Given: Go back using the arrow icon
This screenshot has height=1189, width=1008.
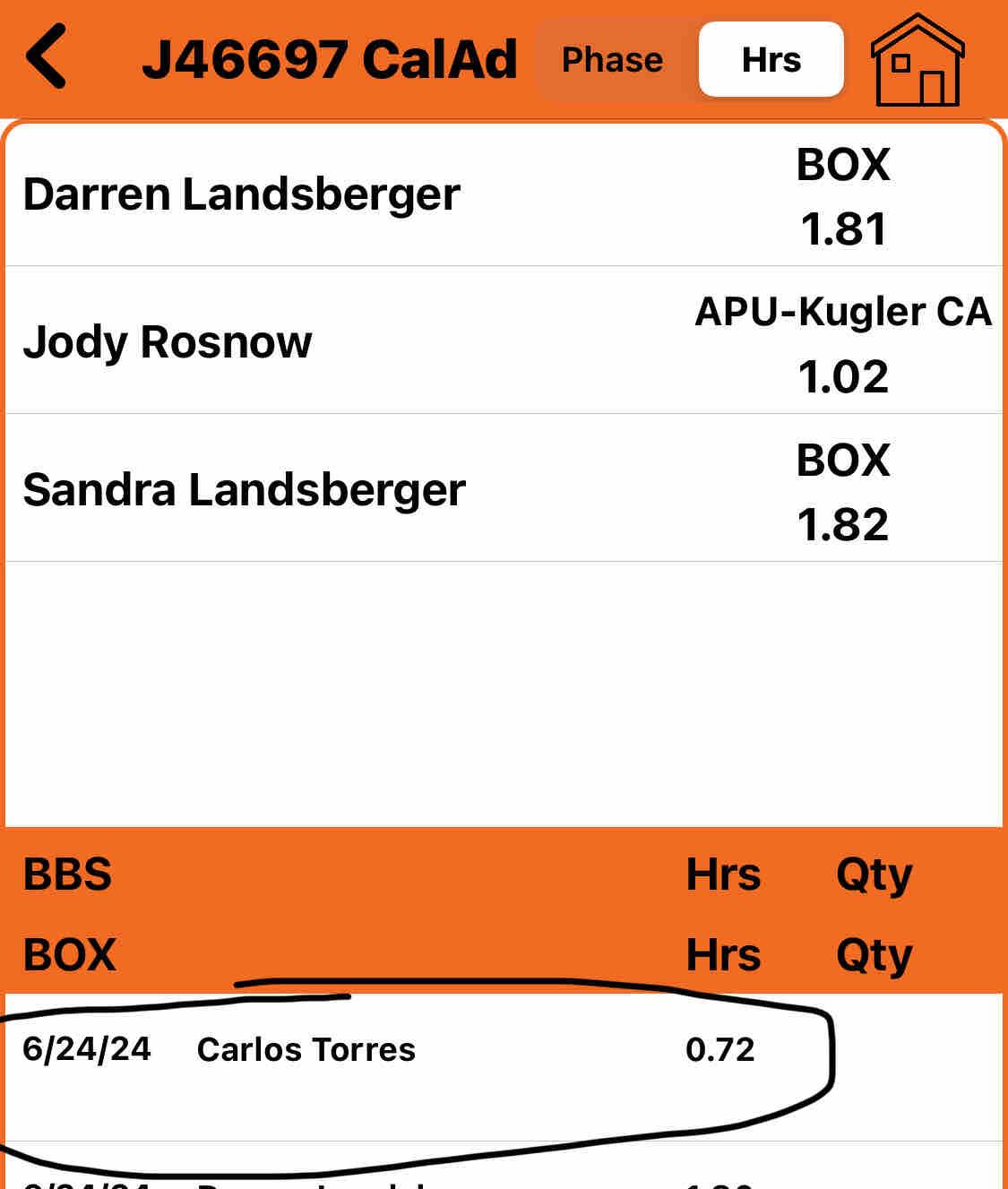Looking at the screenshot, I should (x=47, y=57).
